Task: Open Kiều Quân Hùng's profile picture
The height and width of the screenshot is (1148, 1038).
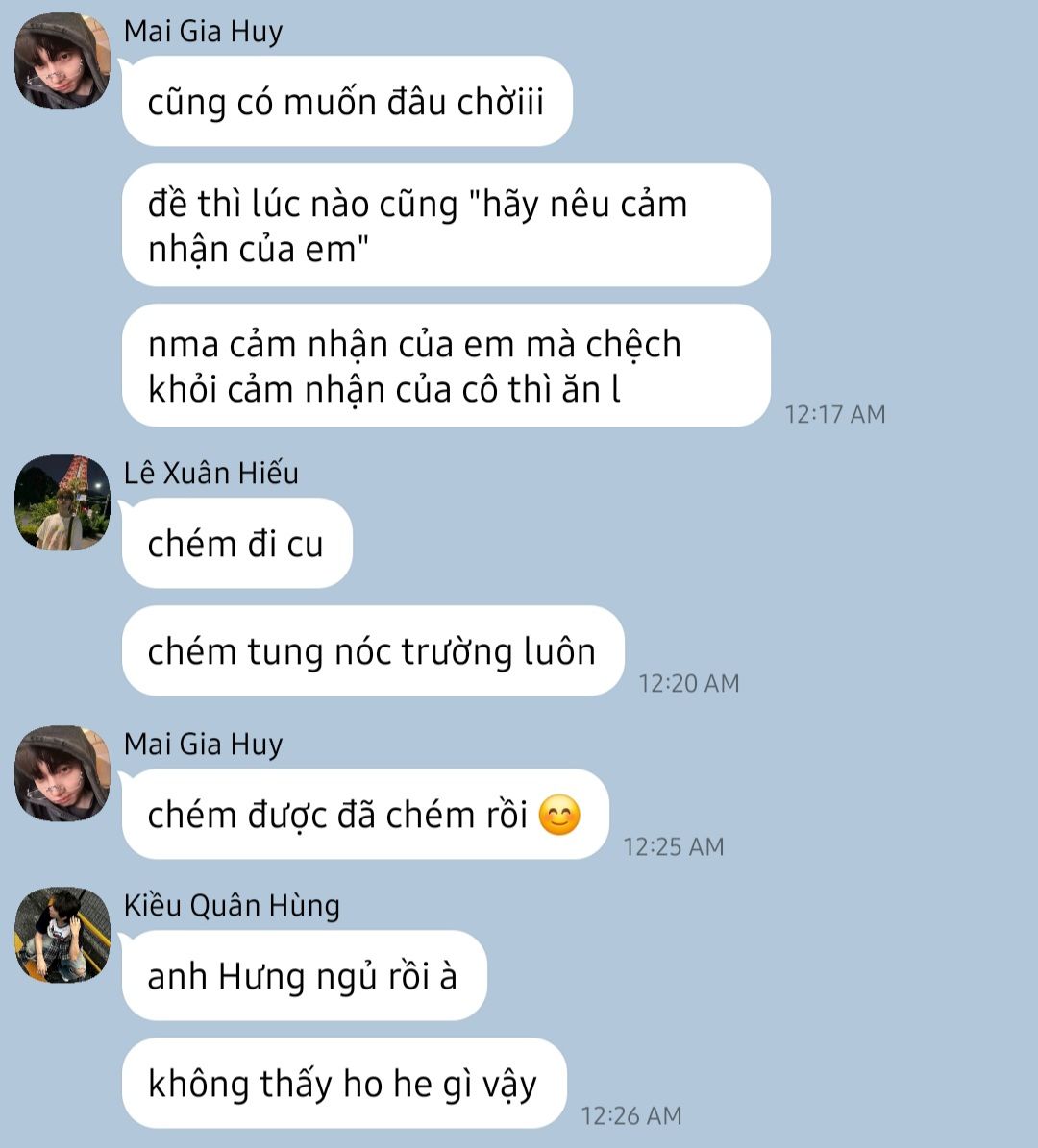Action: pyautogui.click(x=62, y=935)
